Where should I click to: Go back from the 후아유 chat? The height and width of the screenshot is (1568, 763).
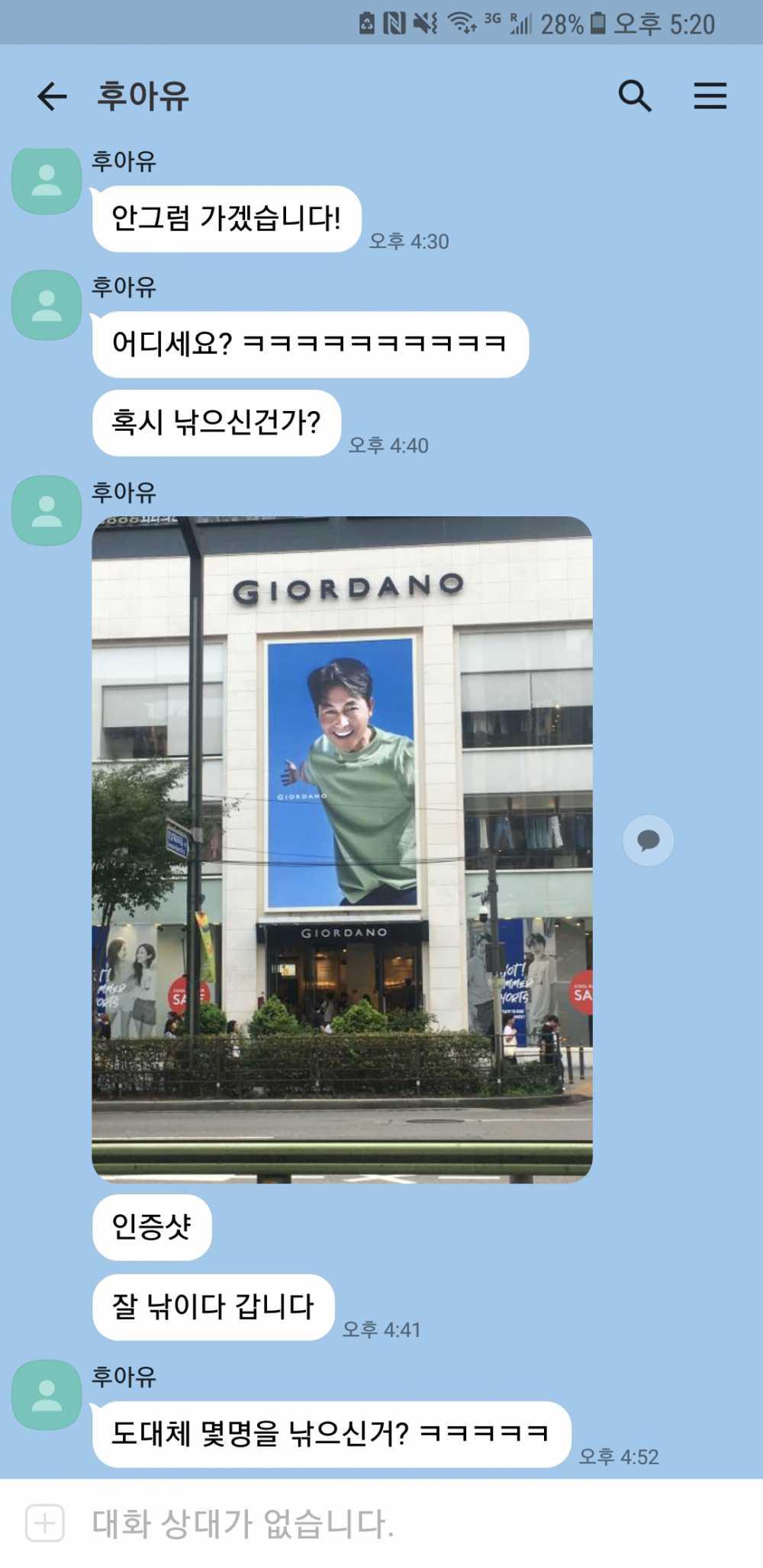click(x=51, y=97)
